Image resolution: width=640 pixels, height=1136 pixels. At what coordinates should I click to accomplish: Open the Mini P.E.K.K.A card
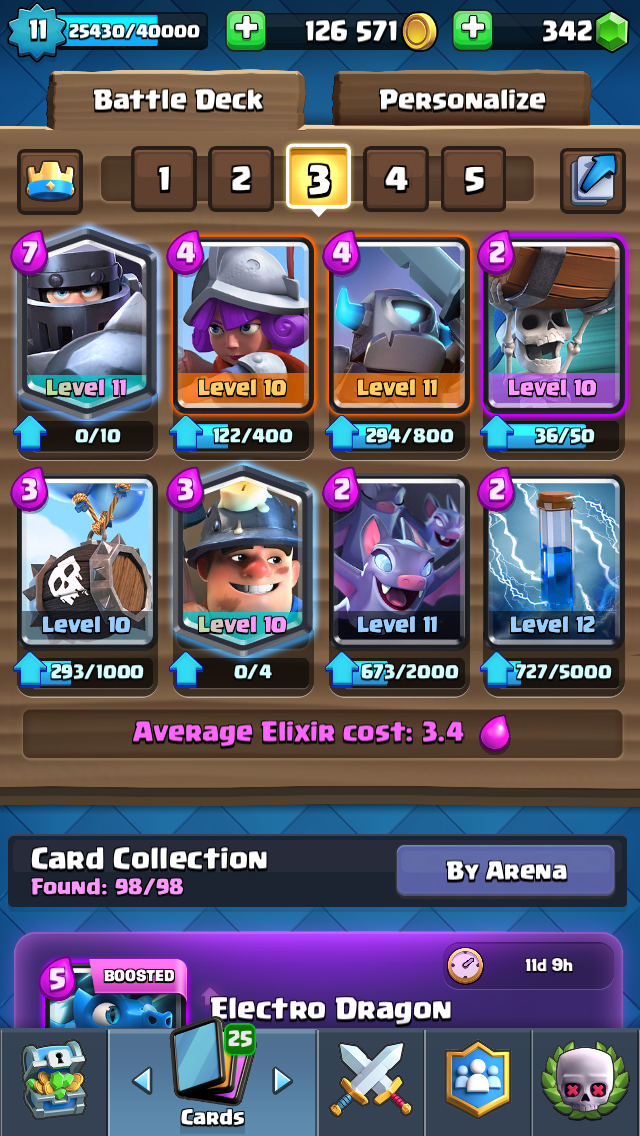point(398,323)
